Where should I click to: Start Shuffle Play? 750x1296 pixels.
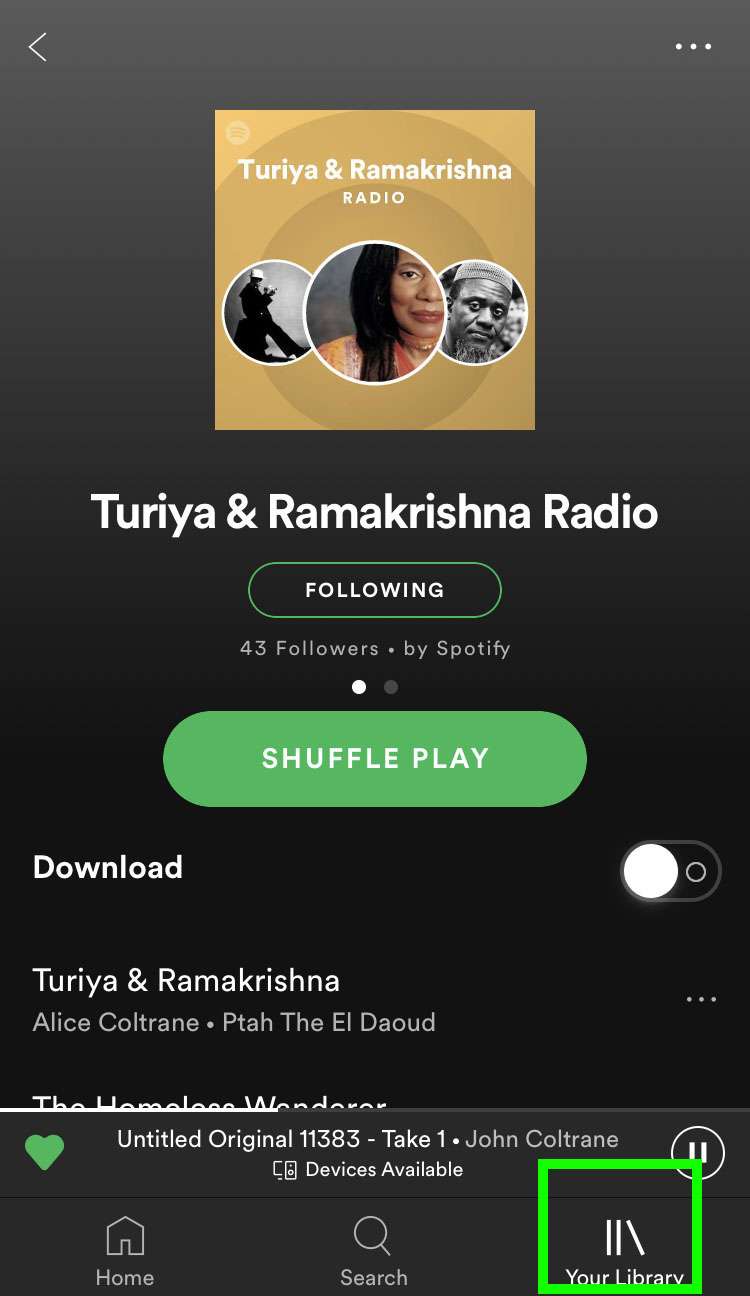[x=374, y=758]
